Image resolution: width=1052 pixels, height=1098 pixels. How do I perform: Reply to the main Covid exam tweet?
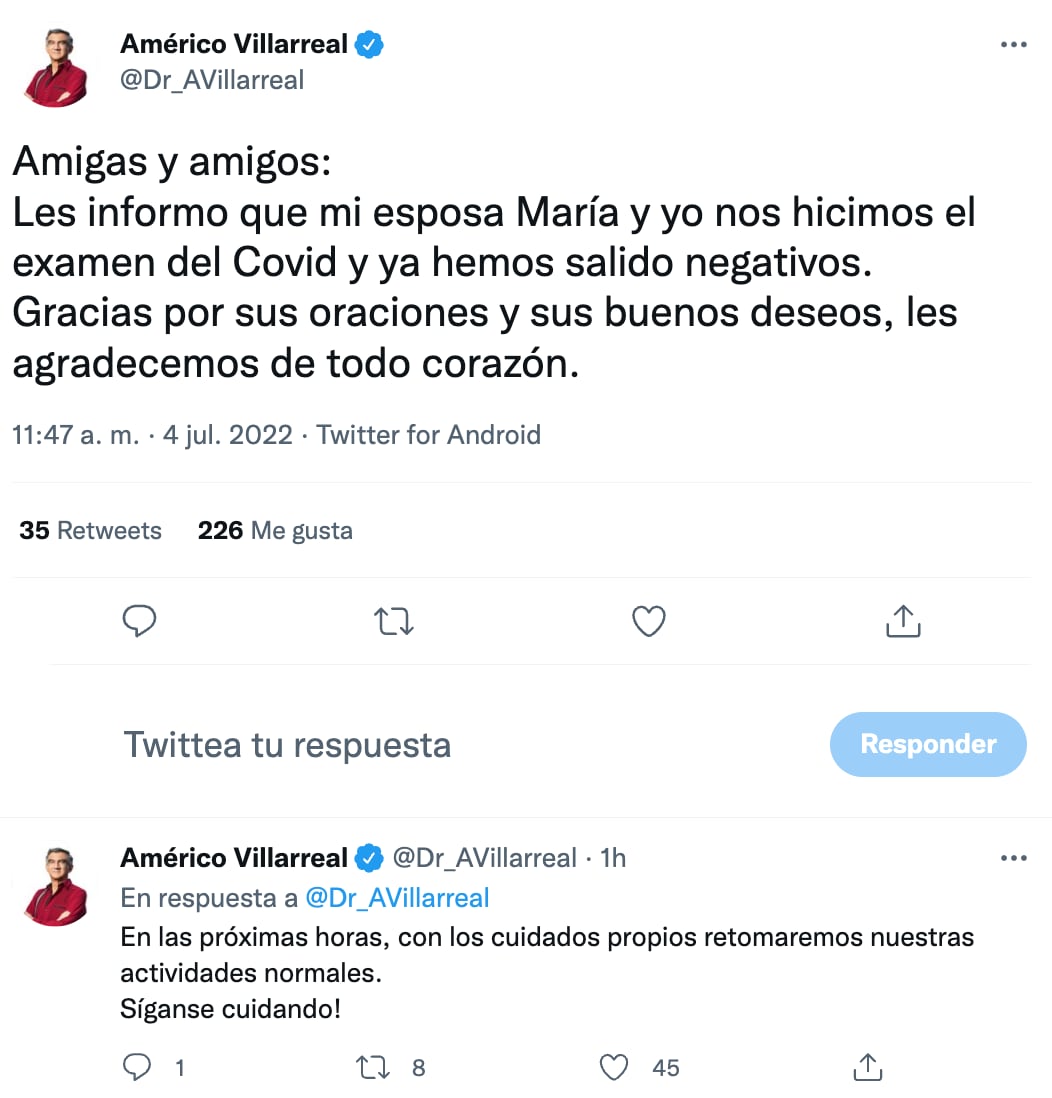click(x=139, y=621)
